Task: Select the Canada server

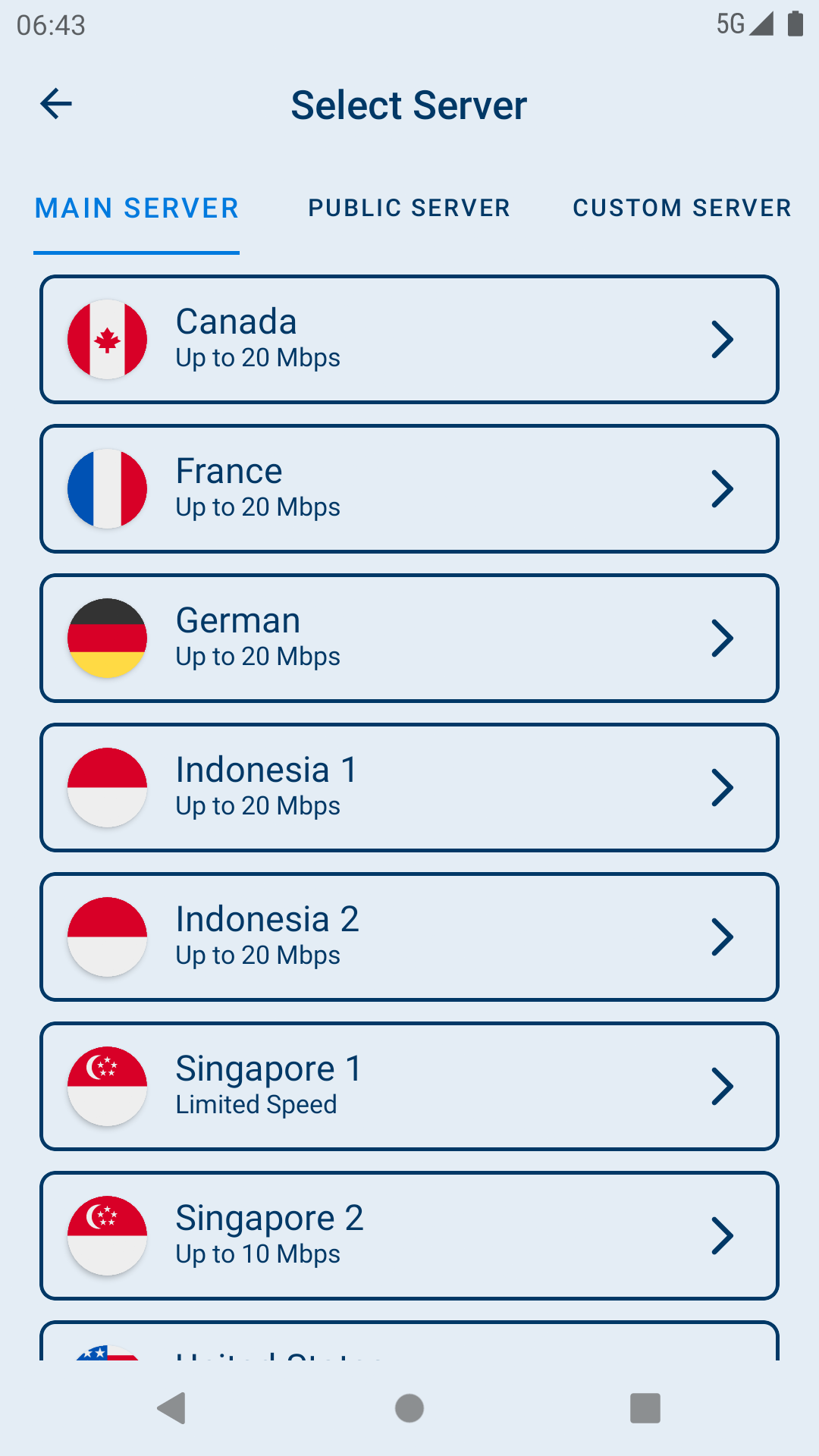Action: [x=409, y=339]
